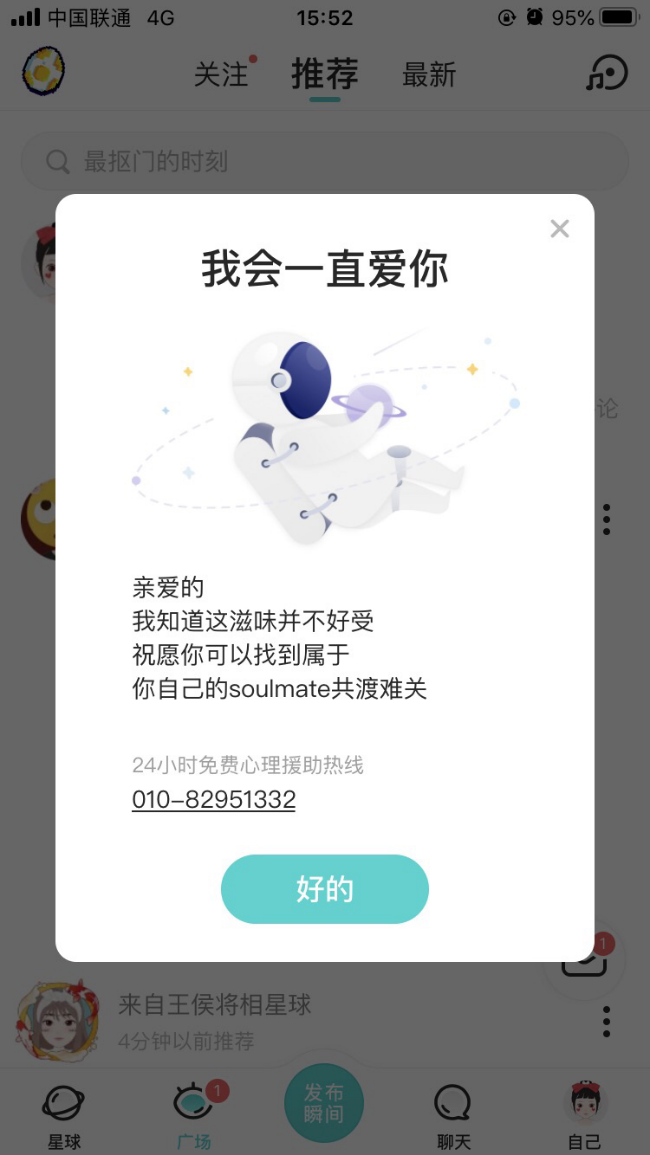Open the 广场 tab
Image resolution: width=650 pixels, height=1155 pixels.
pos(194,1115)
